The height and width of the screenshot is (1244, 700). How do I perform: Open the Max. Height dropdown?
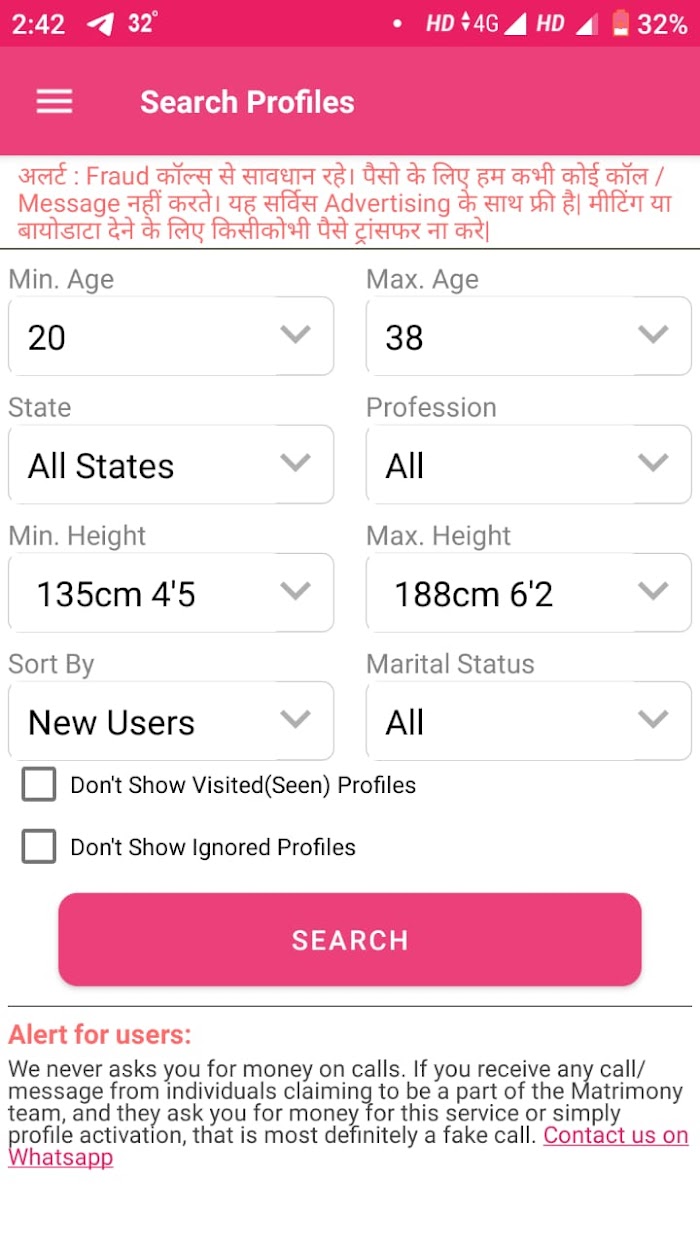529,593
